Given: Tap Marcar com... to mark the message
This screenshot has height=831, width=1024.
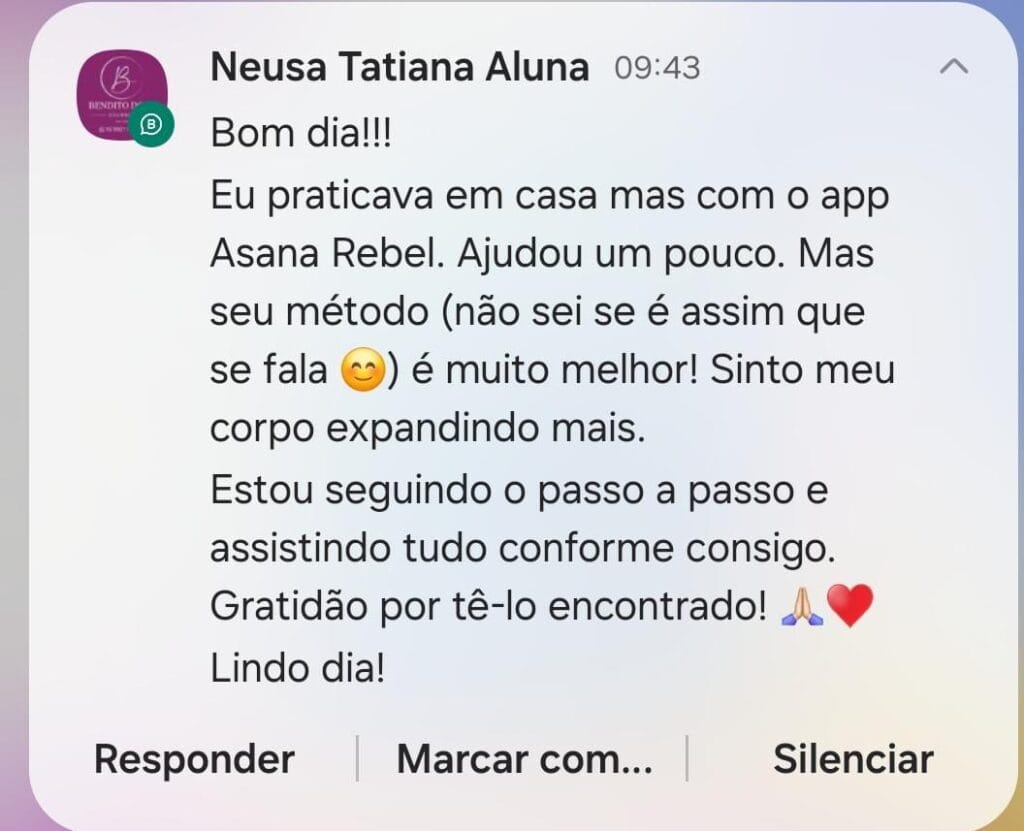Looking at the screenshot, I should 524,759.
